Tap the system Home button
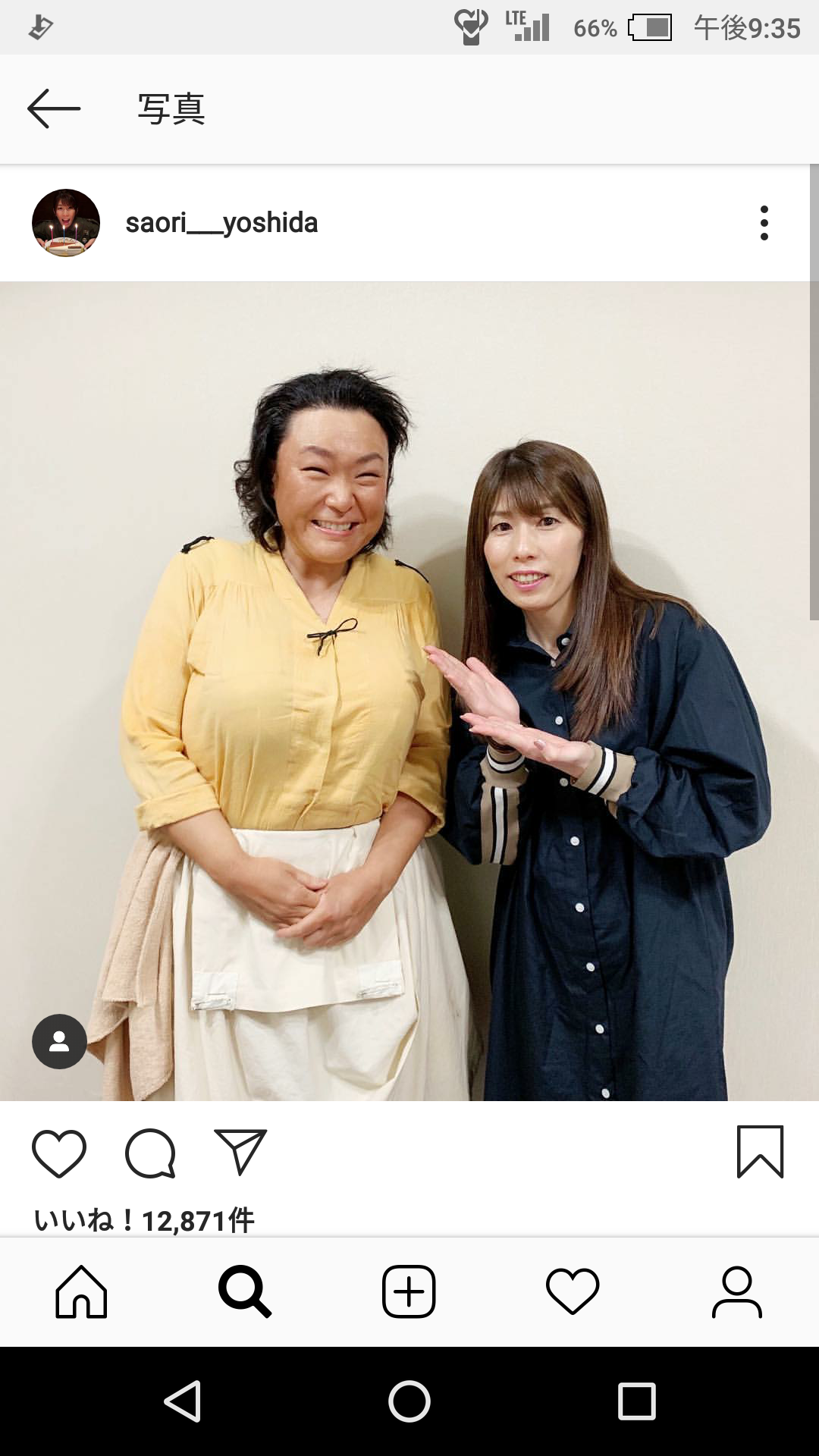This screenshot has width=819, height=1456. point(409,1401)
